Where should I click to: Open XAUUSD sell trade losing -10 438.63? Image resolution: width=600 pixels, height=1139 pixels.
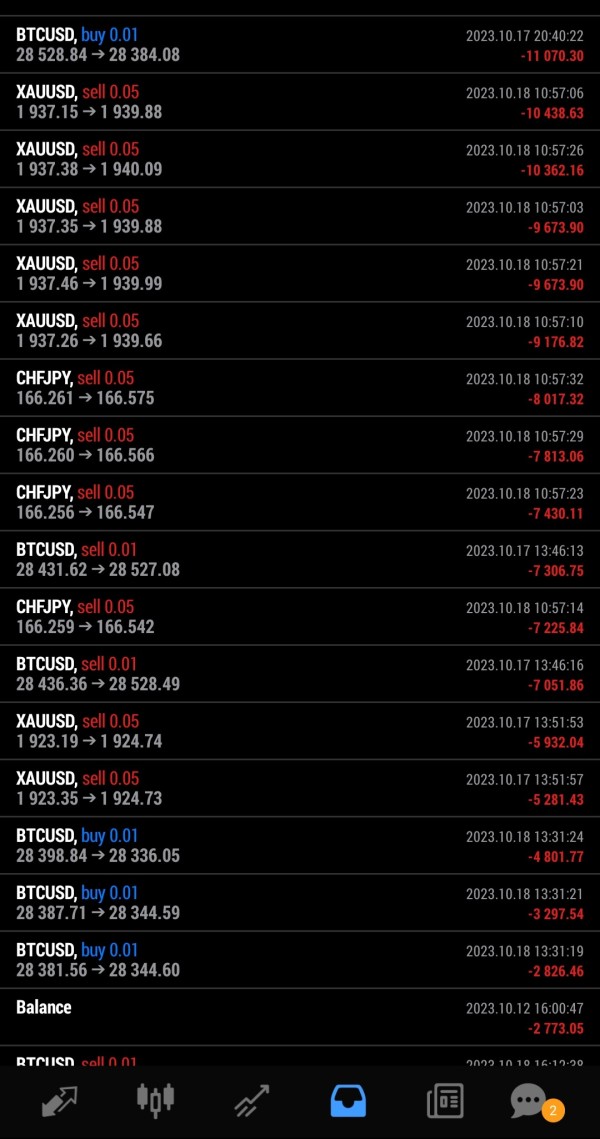[x=300, y=102]
